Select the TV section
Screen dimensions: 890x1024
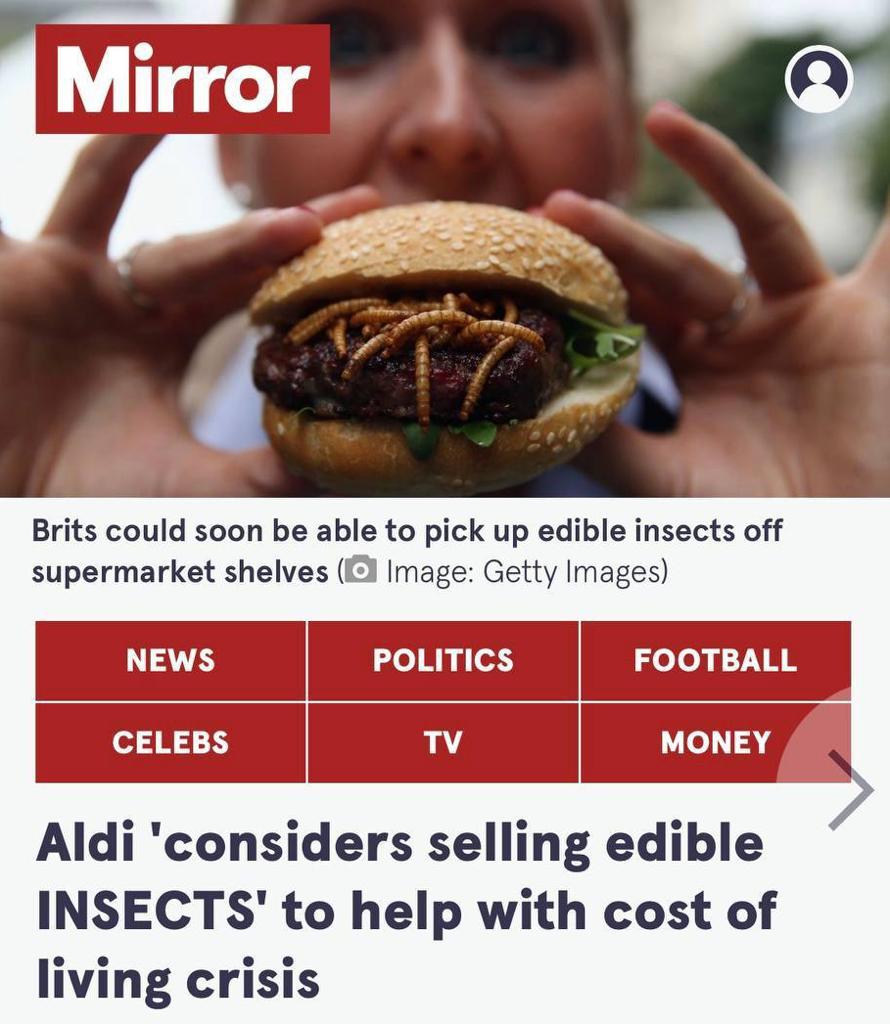(x=443, y=742)
